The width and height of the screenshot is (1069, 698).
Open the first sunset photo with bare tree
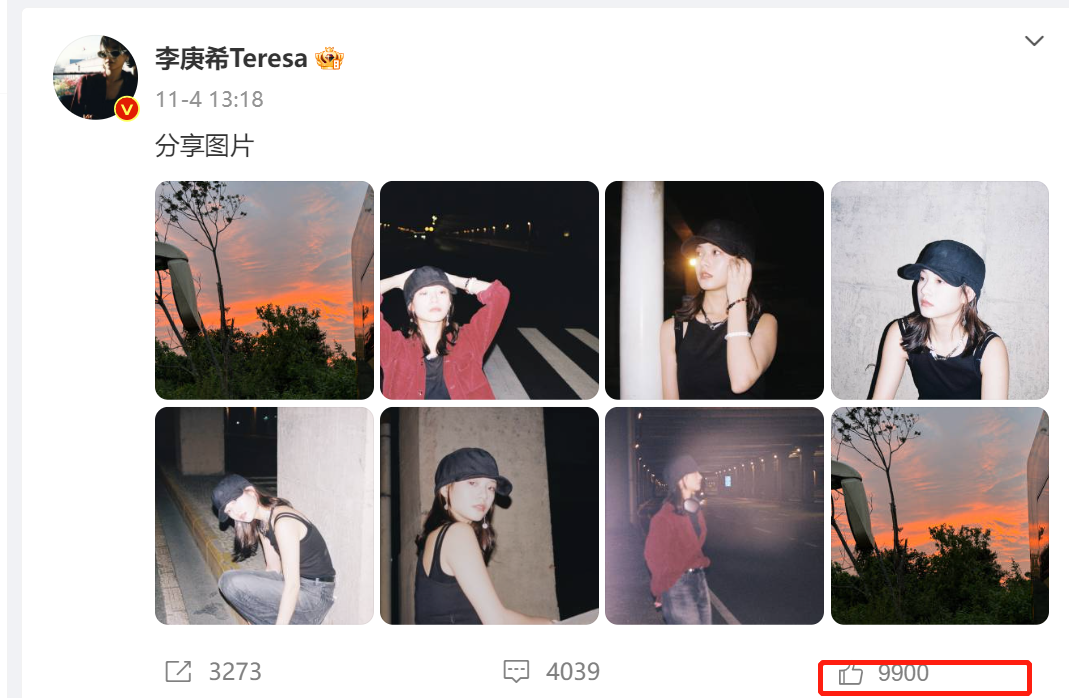tap(264, 290)
